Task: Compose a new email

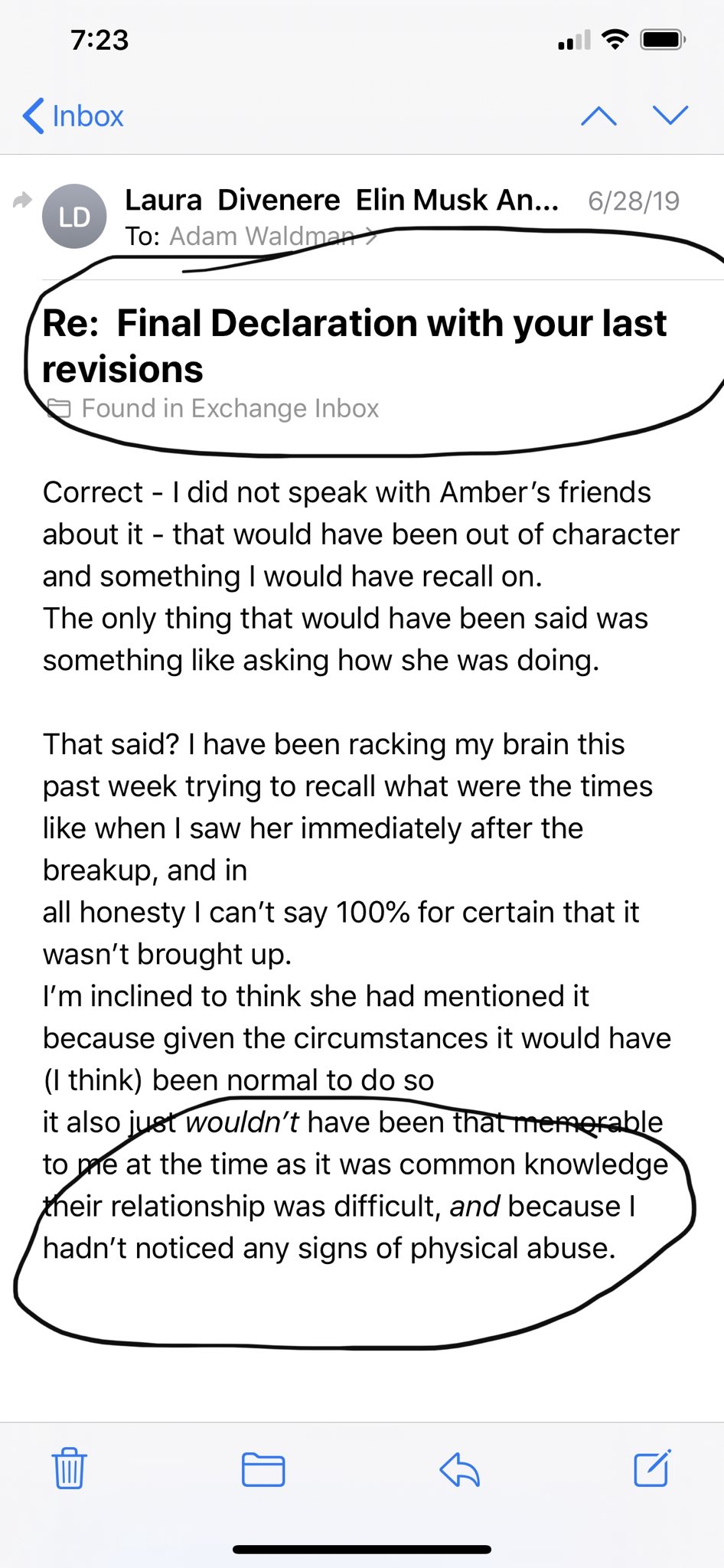Action: (x=653, y=1467)
